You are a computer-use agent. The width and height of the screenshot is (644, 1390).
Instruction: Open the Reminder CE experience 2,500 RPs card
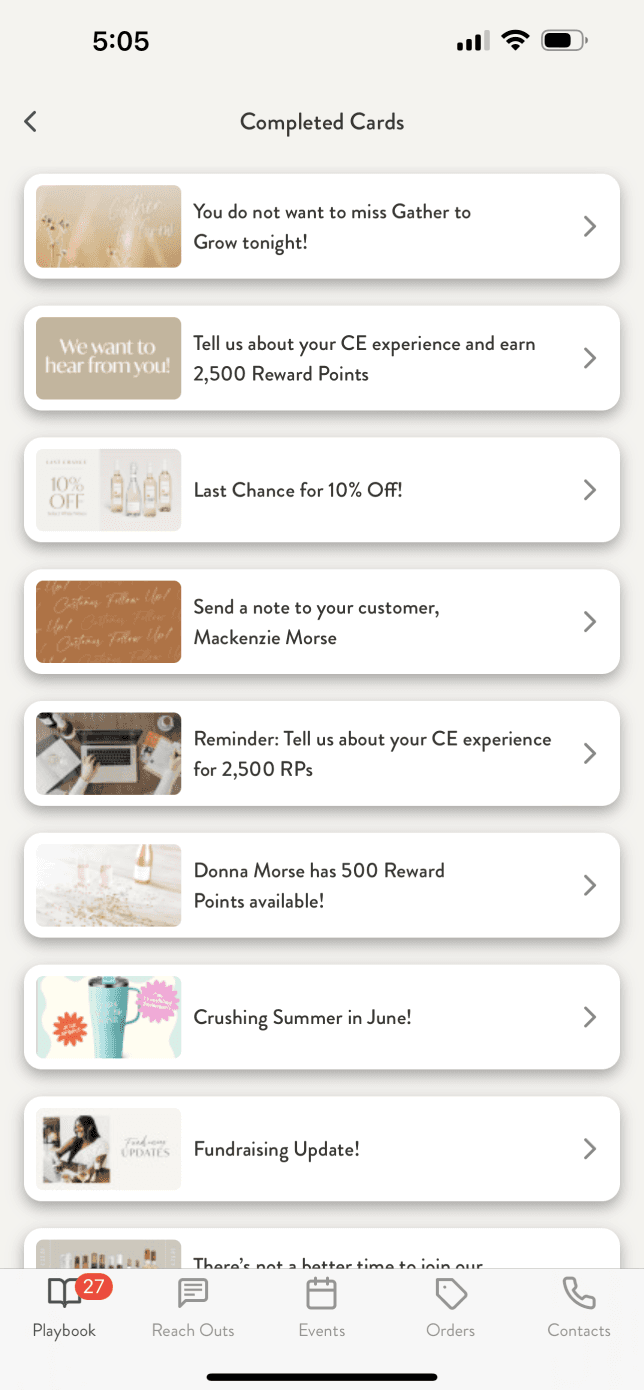(322, 754)
